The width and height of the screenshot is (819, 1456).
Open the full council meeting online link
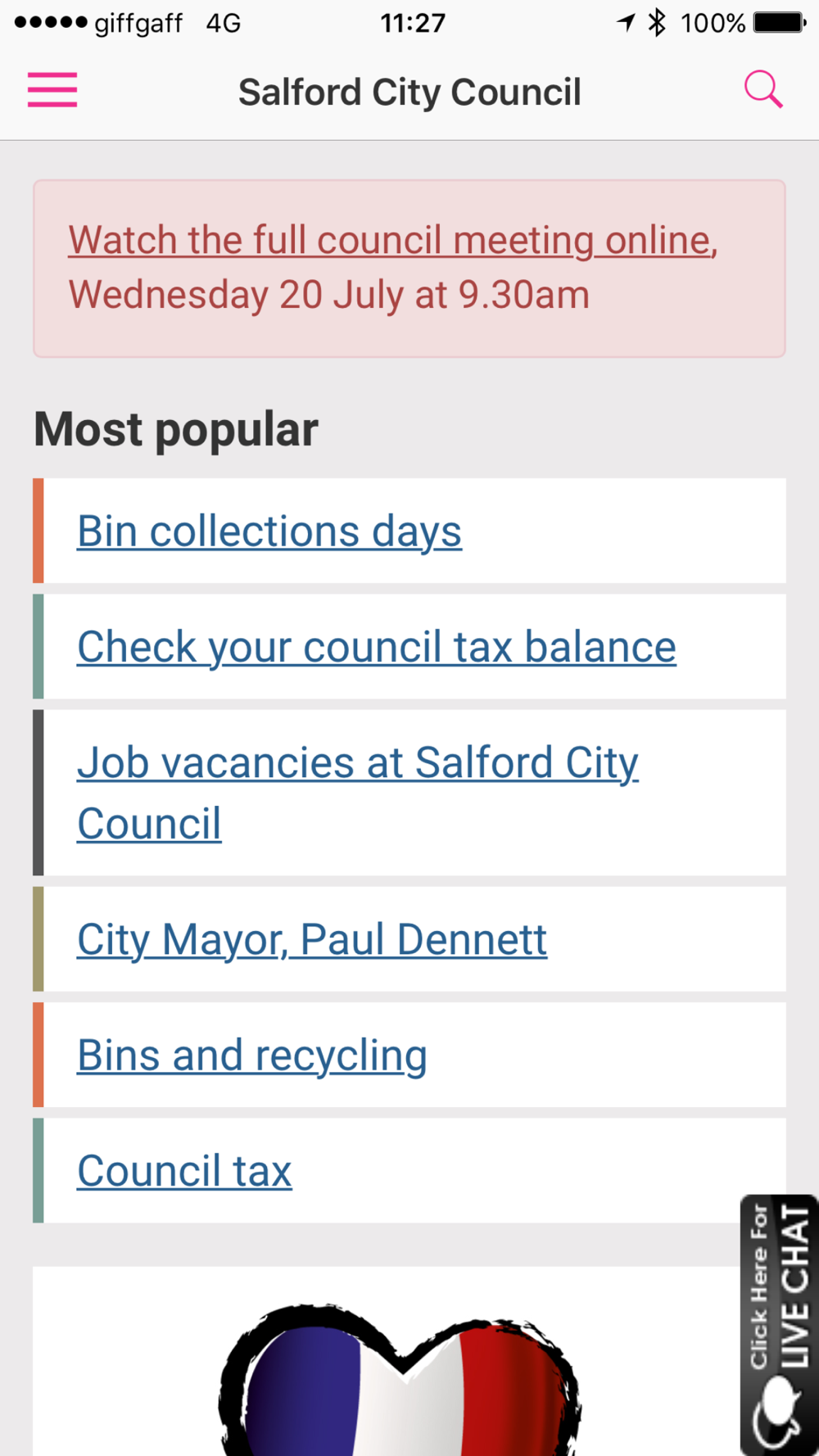point(393,240)
